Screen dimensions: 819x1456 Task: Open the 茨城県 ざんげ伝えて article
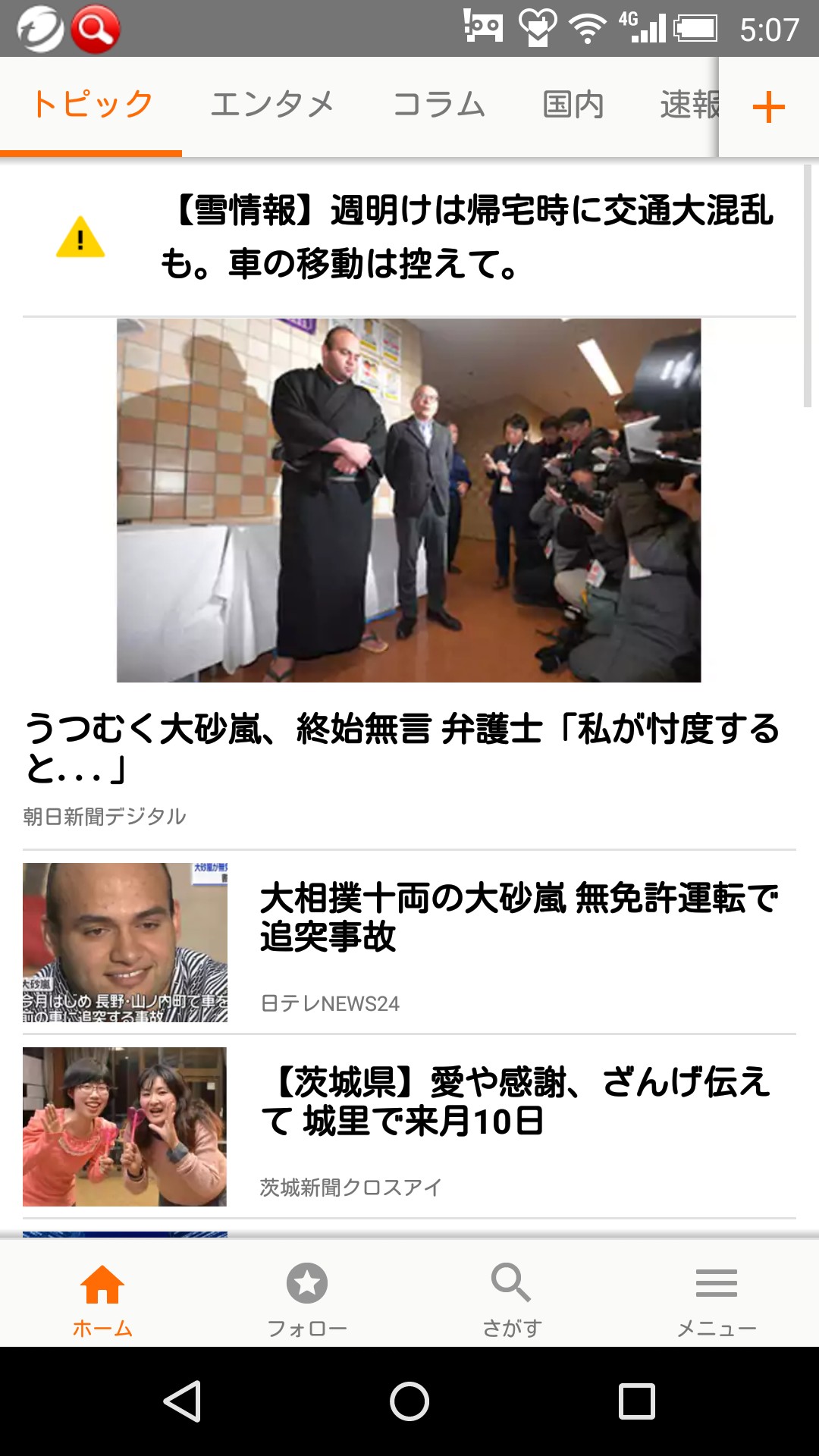[x=516, y=1101]
